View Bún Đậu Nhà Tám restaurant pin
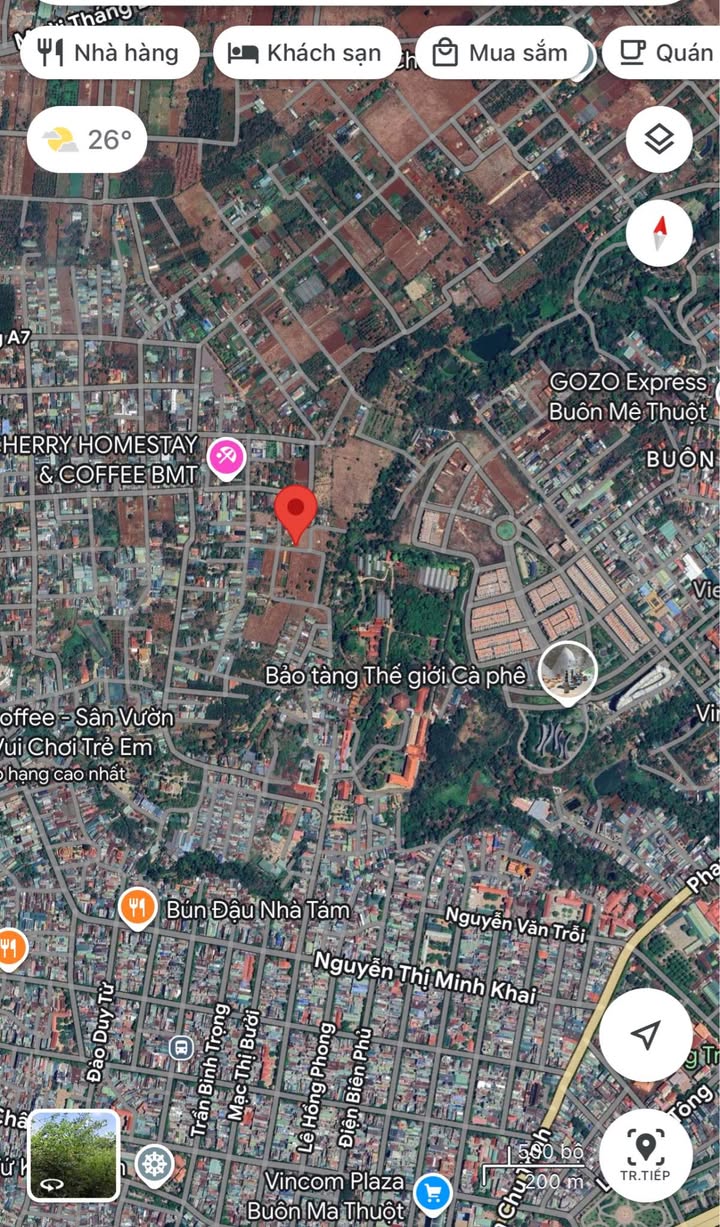Viewport: 720px width, 1227px height. [138, 908]
